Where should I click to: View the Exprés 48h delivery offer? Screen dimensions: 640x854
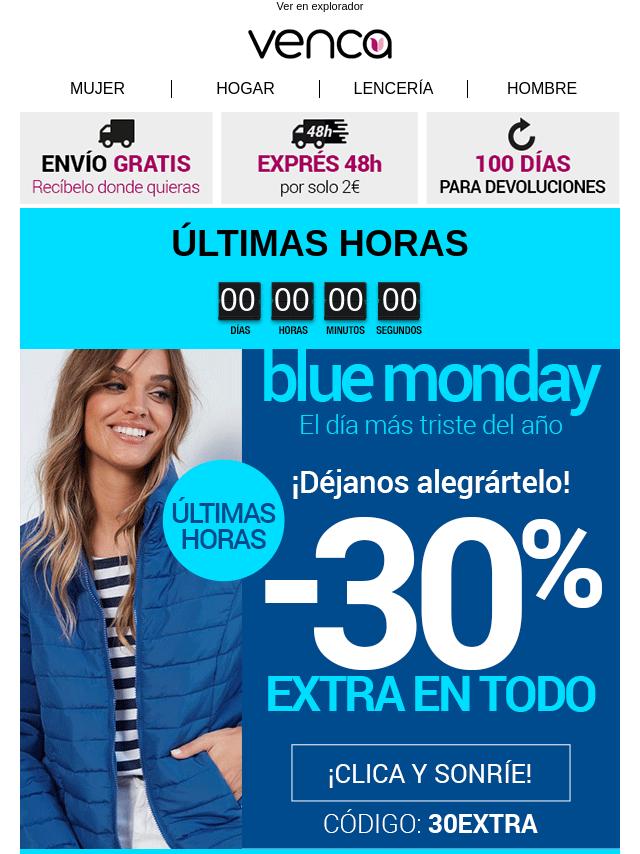[x=320, y=158]
